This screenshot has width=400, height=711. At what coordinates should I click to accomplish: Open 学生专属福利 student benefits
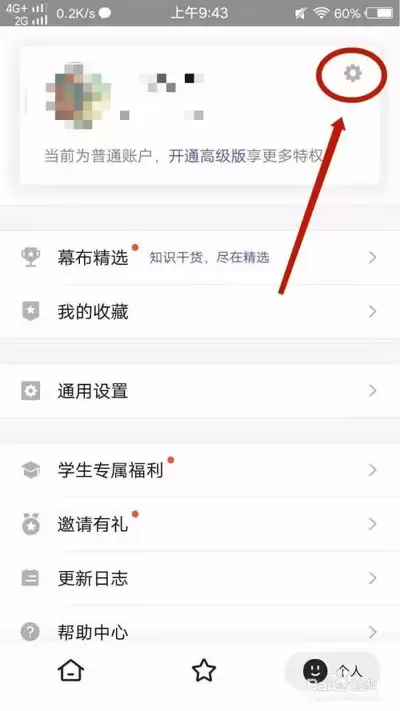point(200,470)
